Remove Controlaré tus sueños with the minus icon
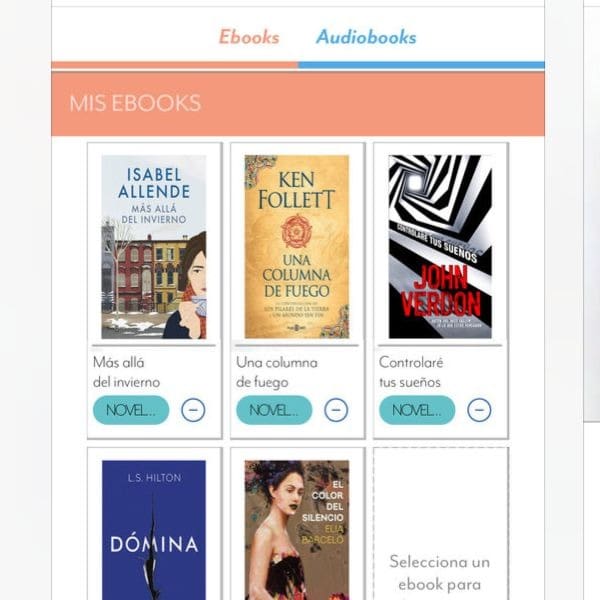Viewport: 600px width, 600px height. pyautogui.click(x=479, y=410)
